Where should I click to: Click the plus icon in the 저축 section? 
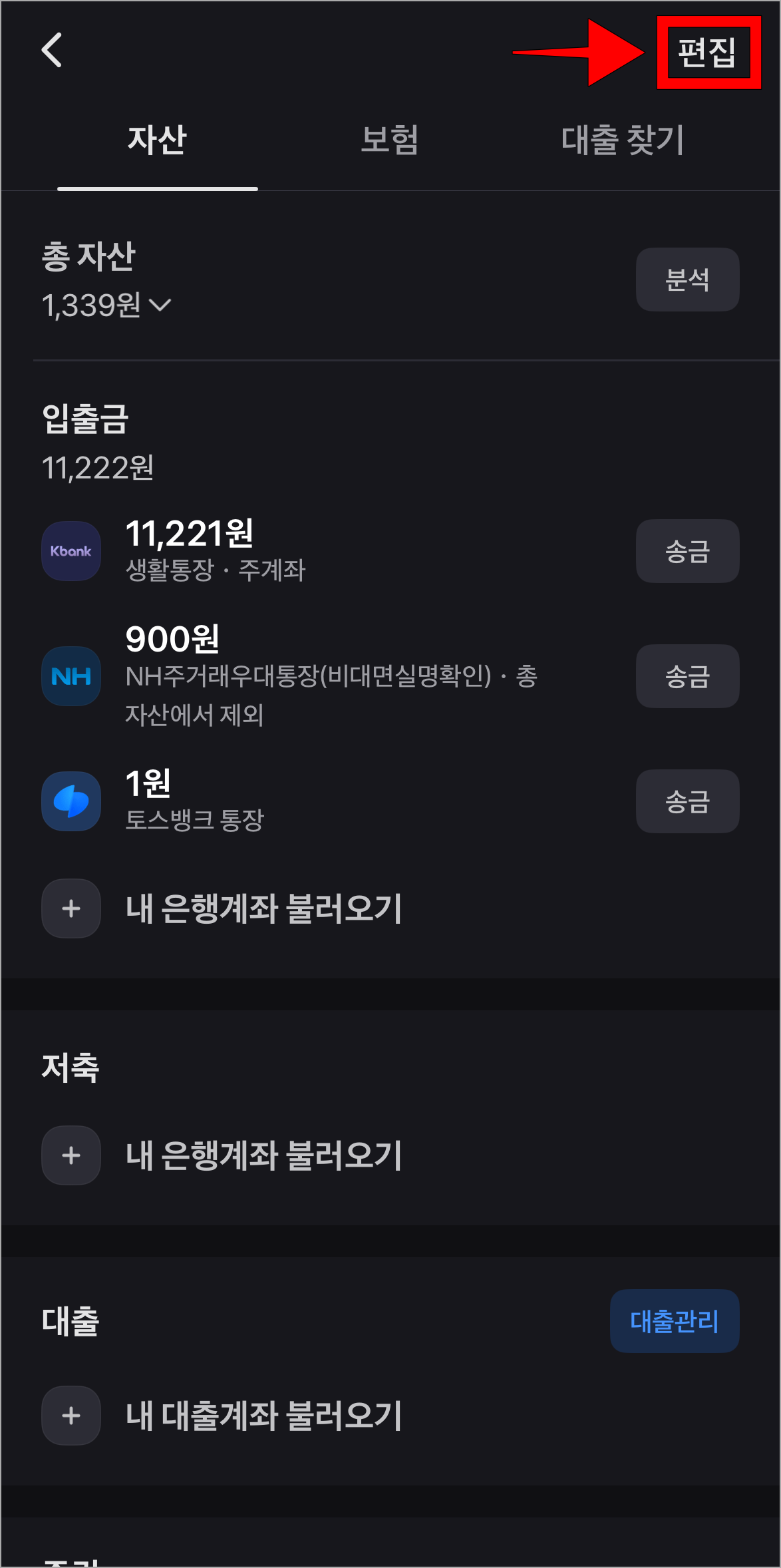coord(71,1156)
